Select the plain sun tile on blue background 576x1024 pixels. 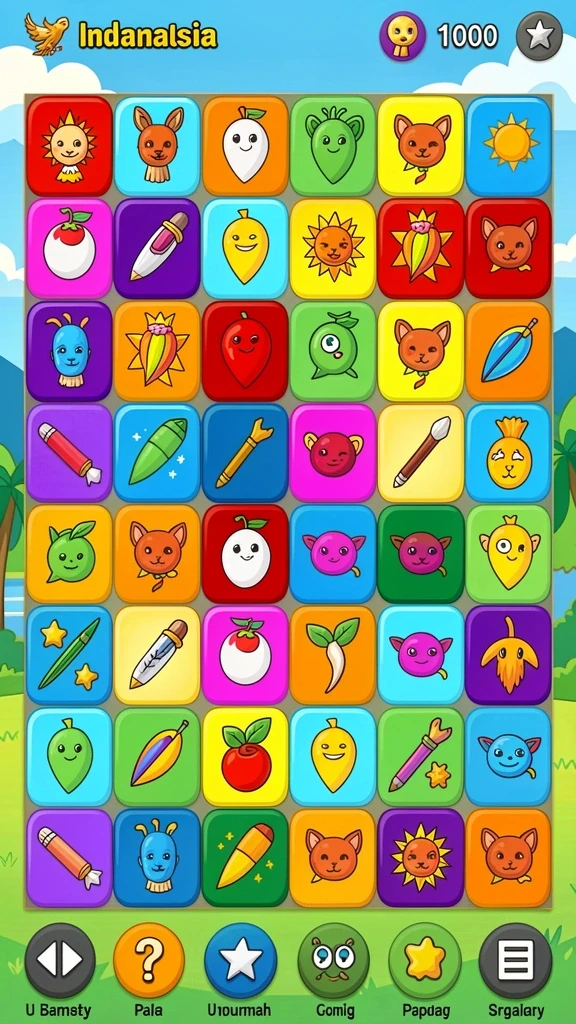[509, 146]
